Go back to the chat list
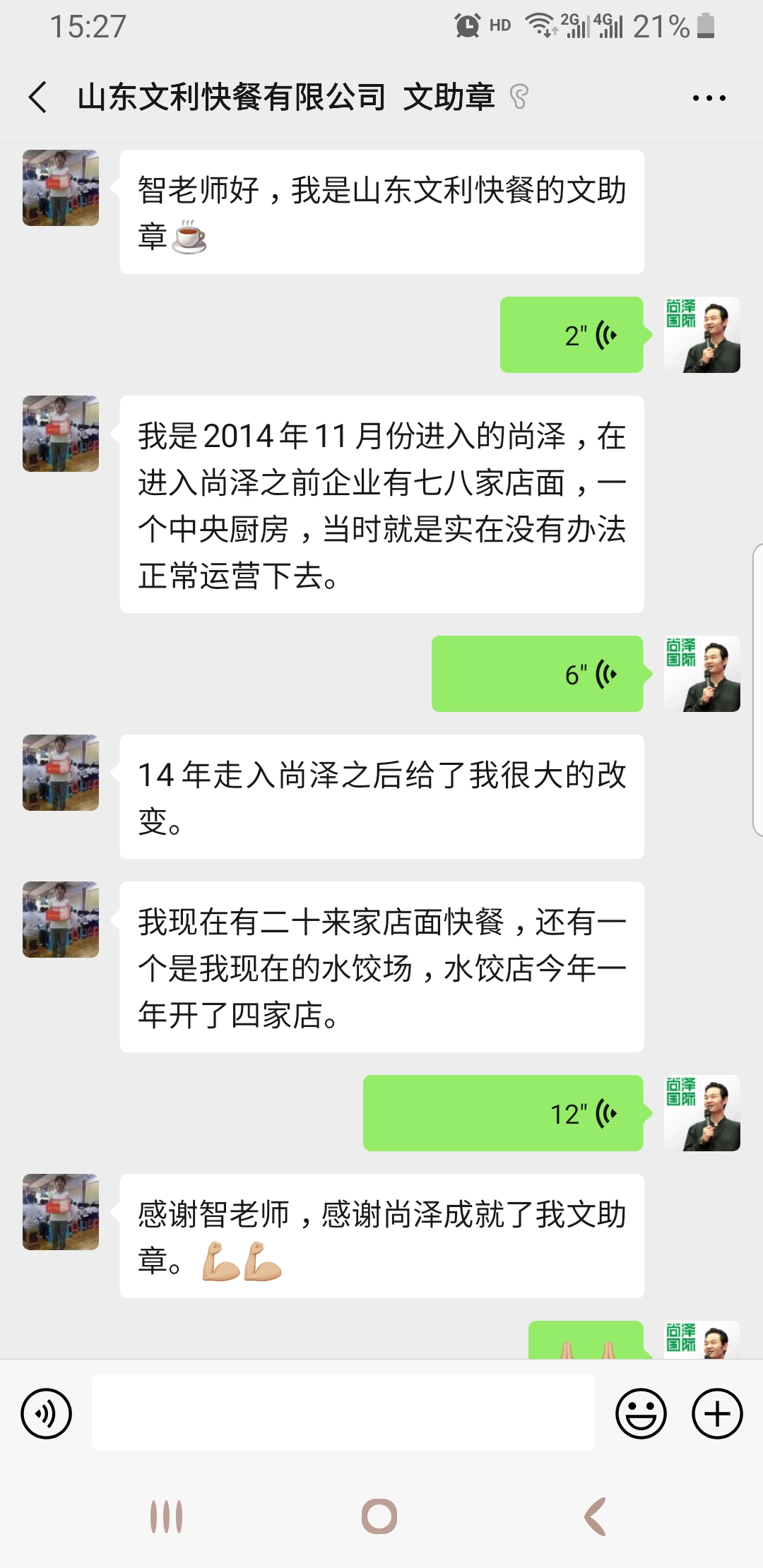The width and height of the screenshot is (763, 1568). point(38,97)
